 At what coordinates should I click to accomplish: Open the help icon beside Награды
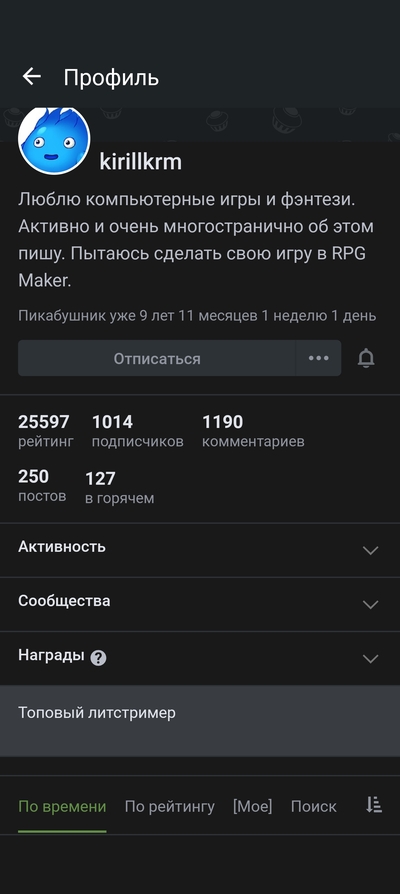[99, 658]
